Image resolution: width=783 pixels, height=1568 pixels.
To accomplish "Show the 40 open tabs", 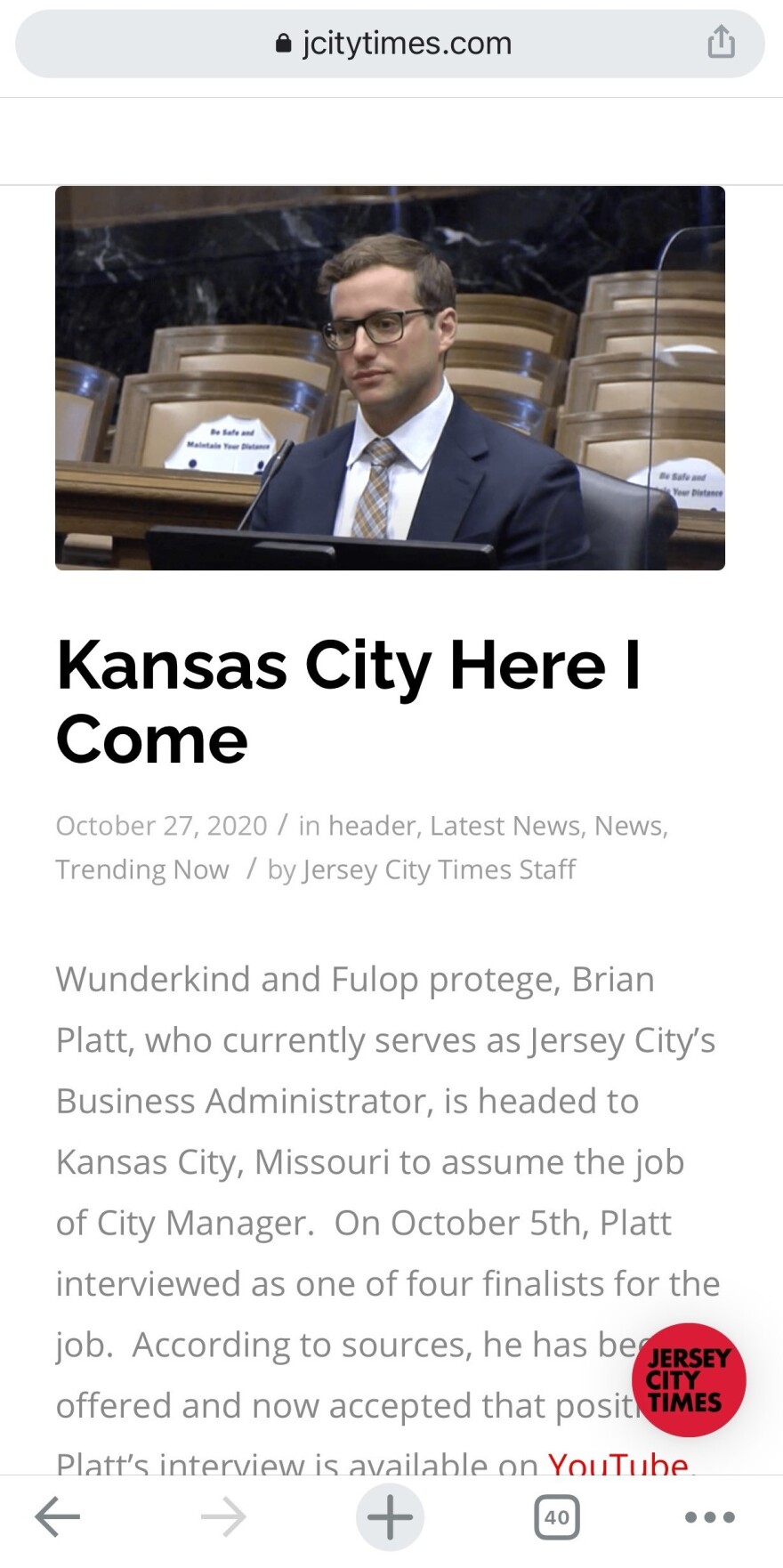I will 557,1517.
